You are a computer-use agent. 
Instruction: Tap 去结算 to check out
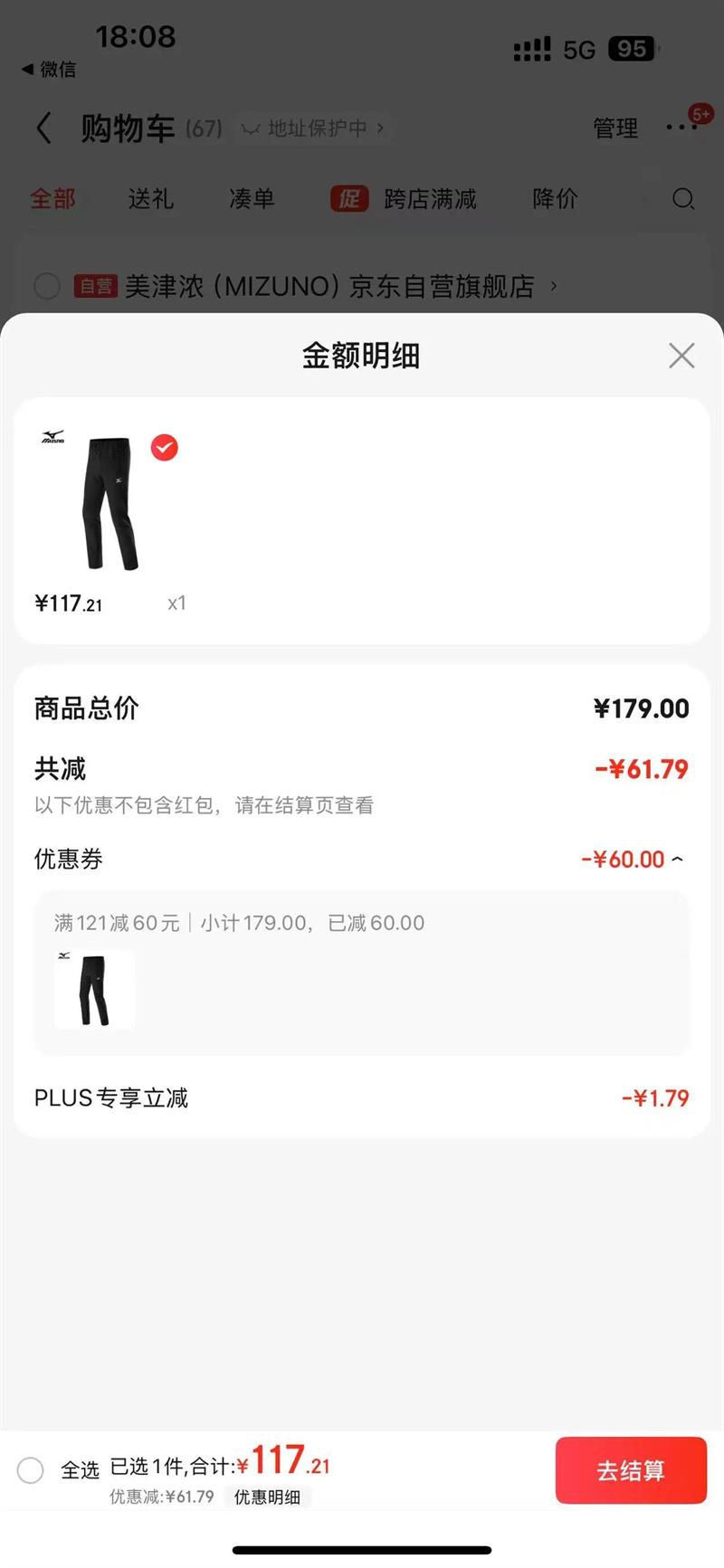[630, 1470]
